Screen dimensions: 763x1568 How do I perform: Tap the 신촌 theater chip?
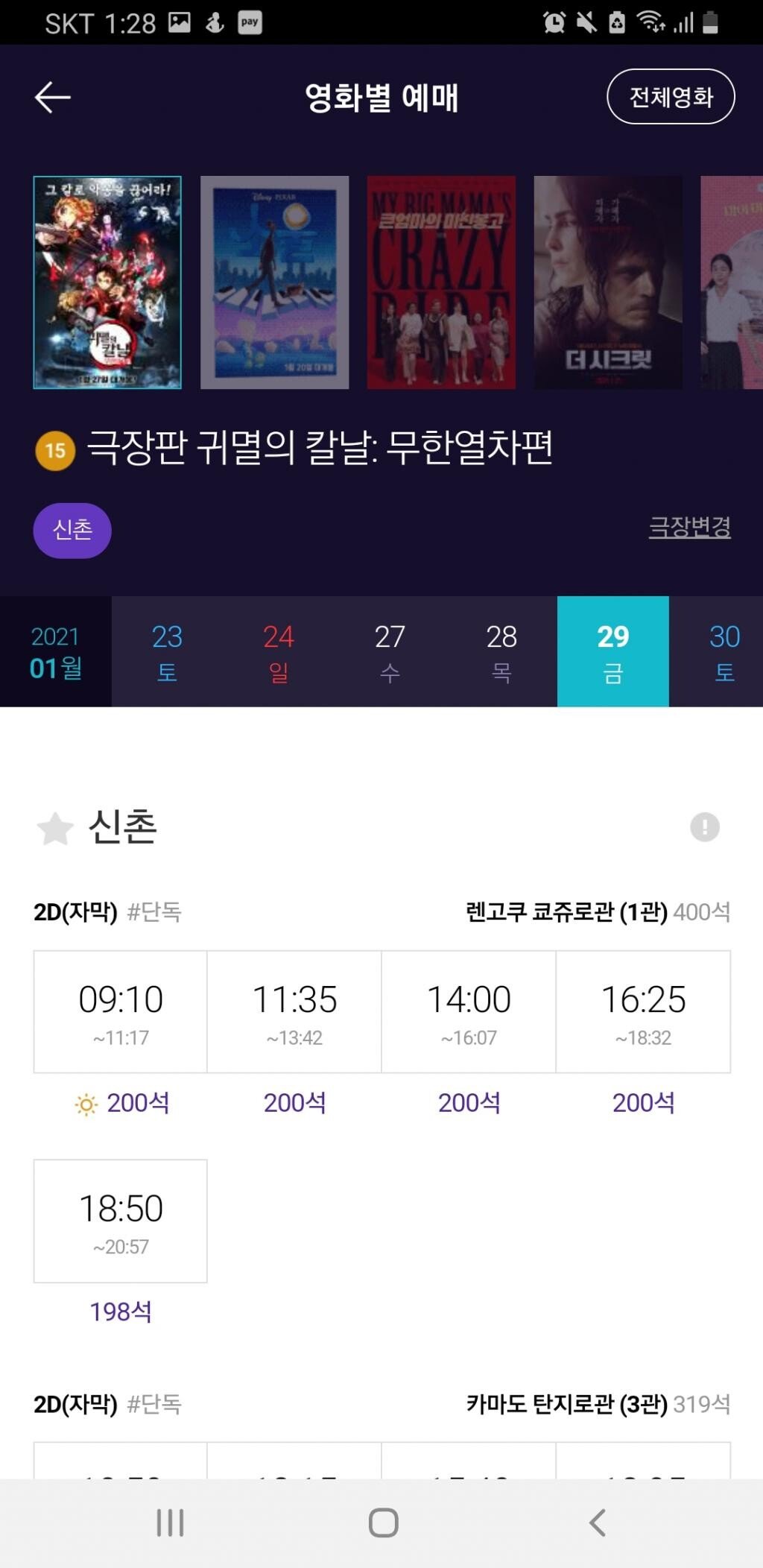(x=72, y=530)
